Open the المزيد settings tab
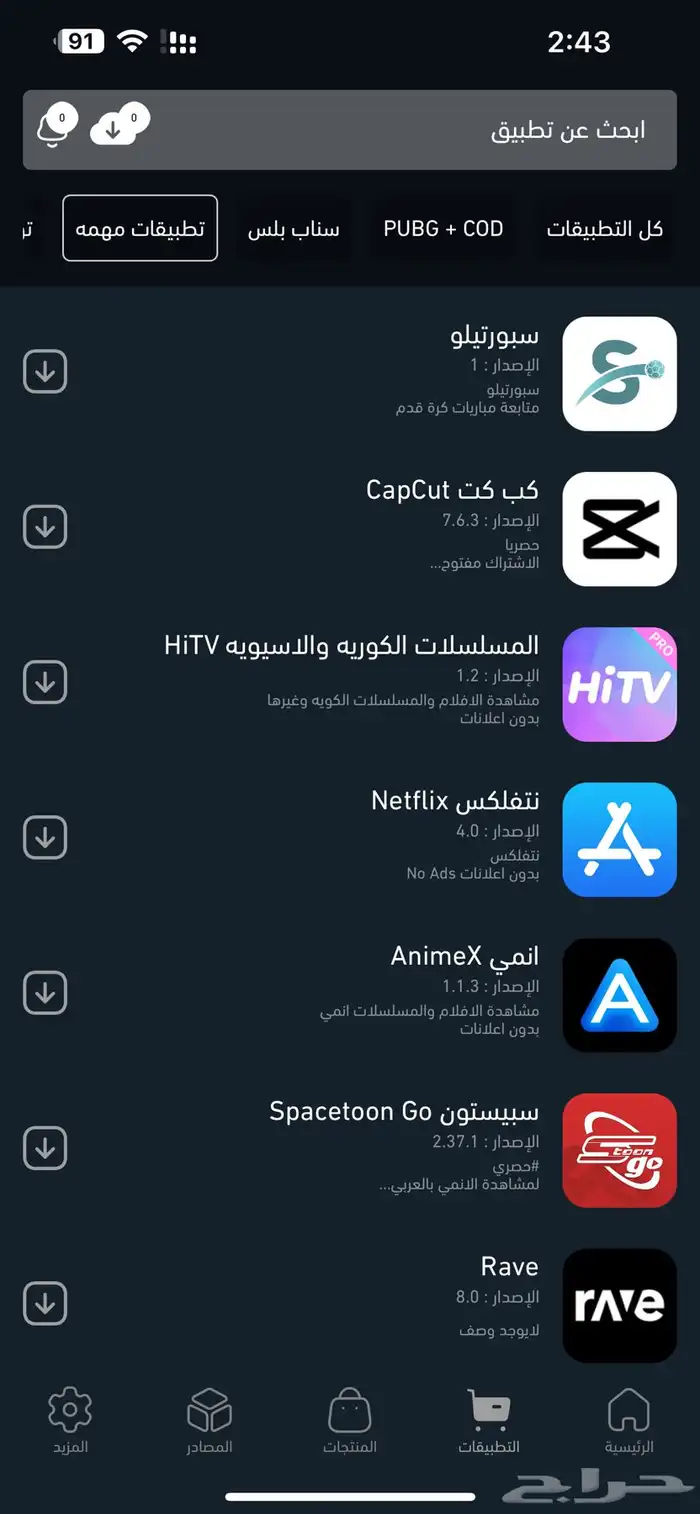This screenshot has height=1514, width=700. click(70, 1421)
